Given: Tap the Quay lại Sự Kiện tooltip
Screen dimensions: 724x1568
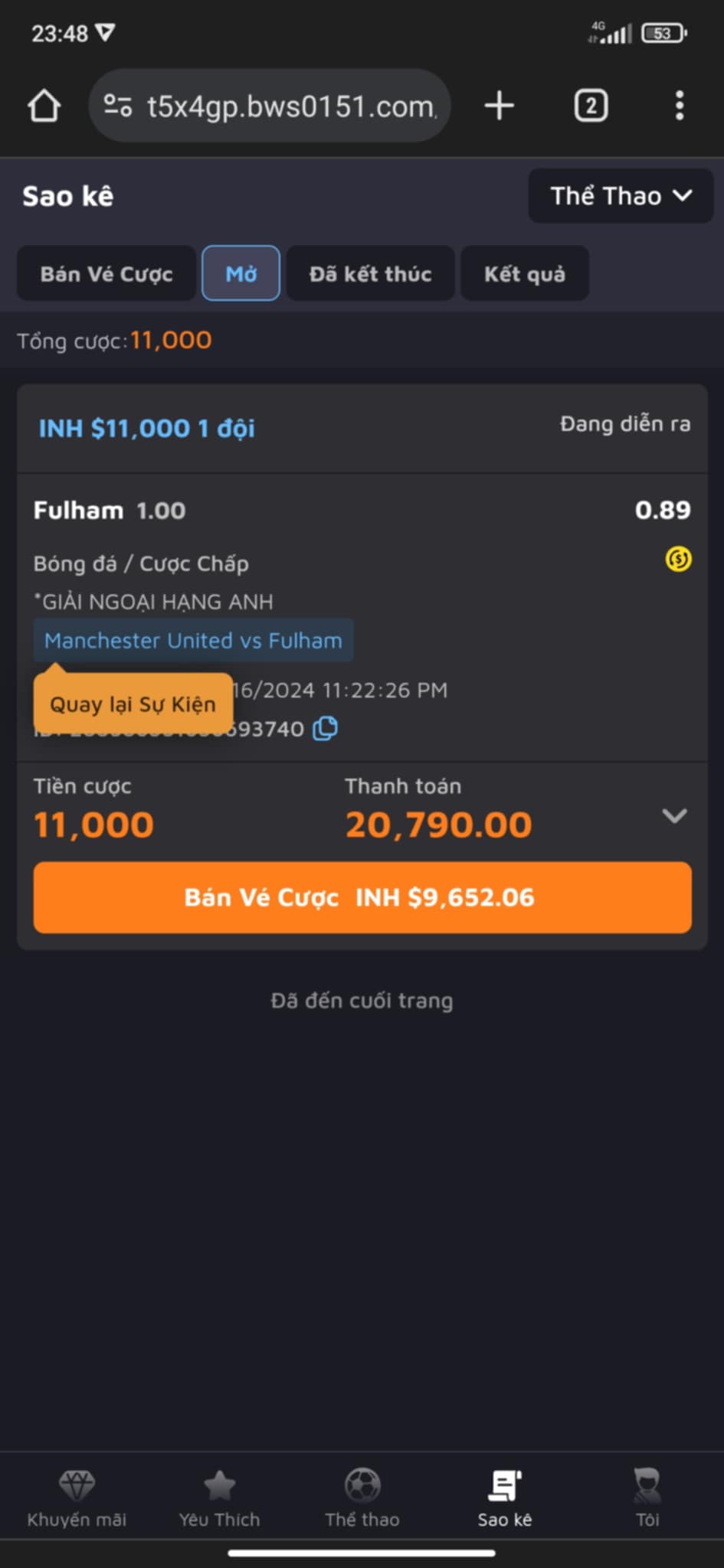Looking at the screenshot, I should tap(133, 704).
